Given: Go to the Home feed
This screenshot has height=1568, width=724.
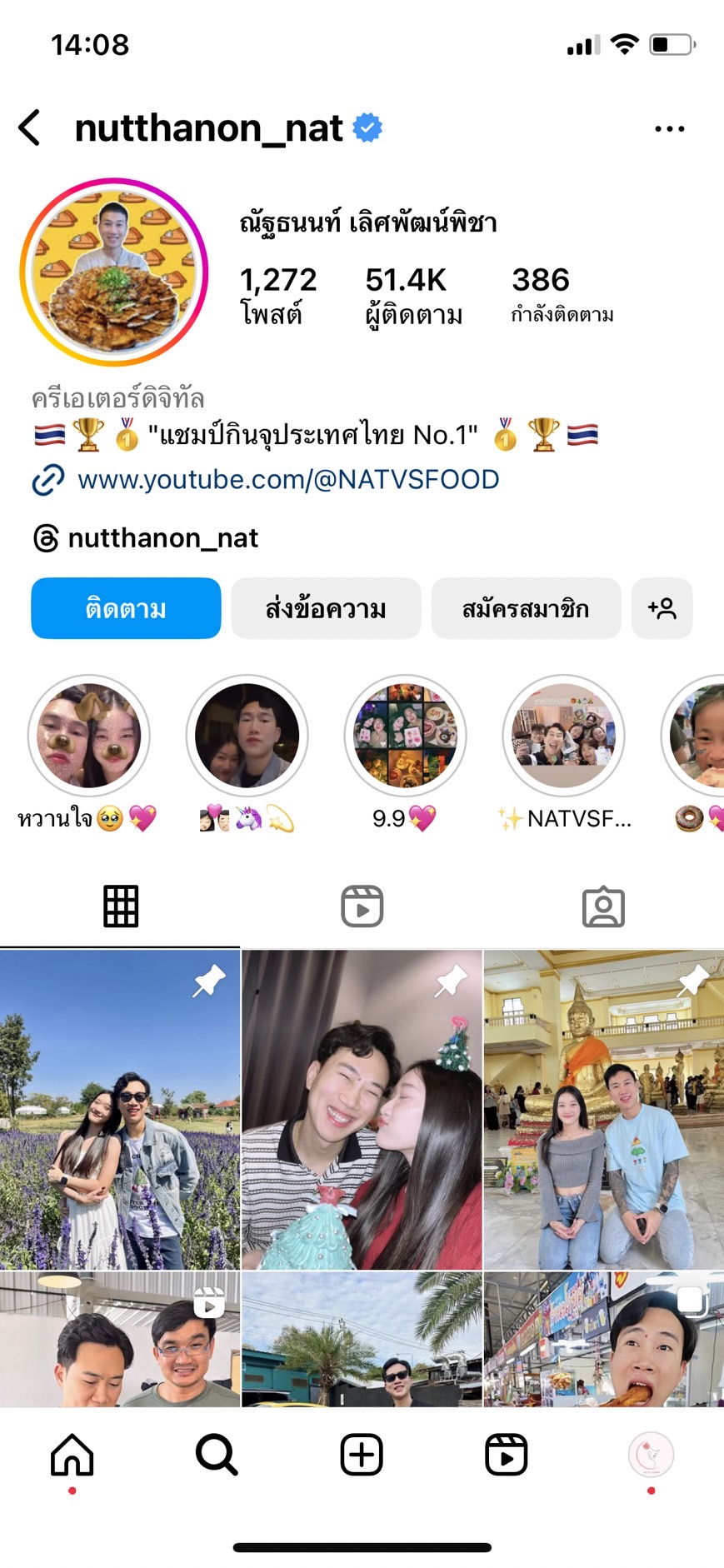Looking at the screenshot, I should [72, 1455].
